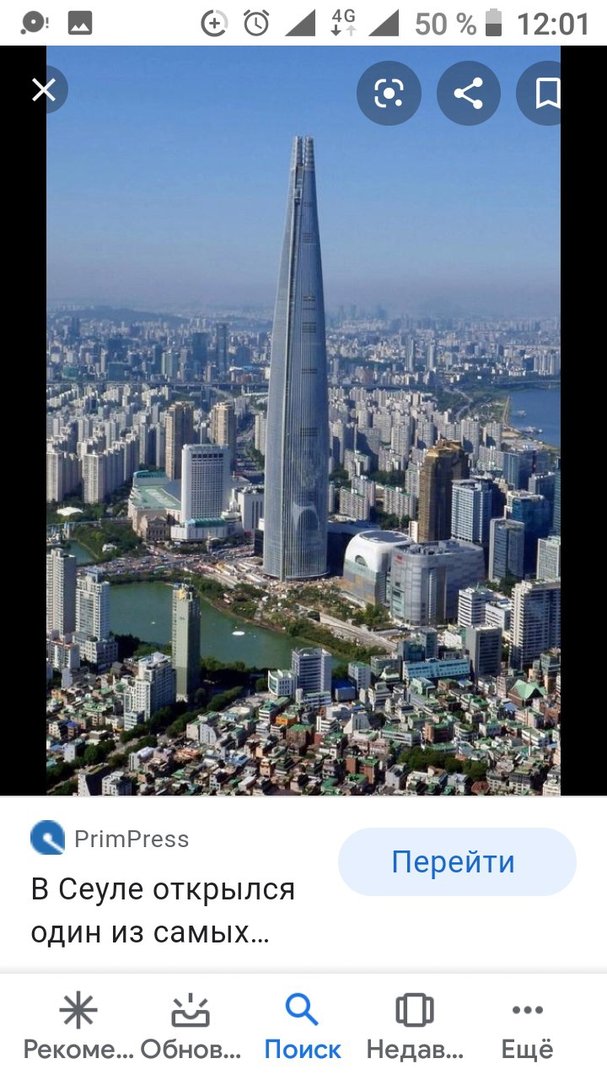Viewport: 607px width, 1080px height.
Task: Open the Обновления tab
Action: 191,1026
